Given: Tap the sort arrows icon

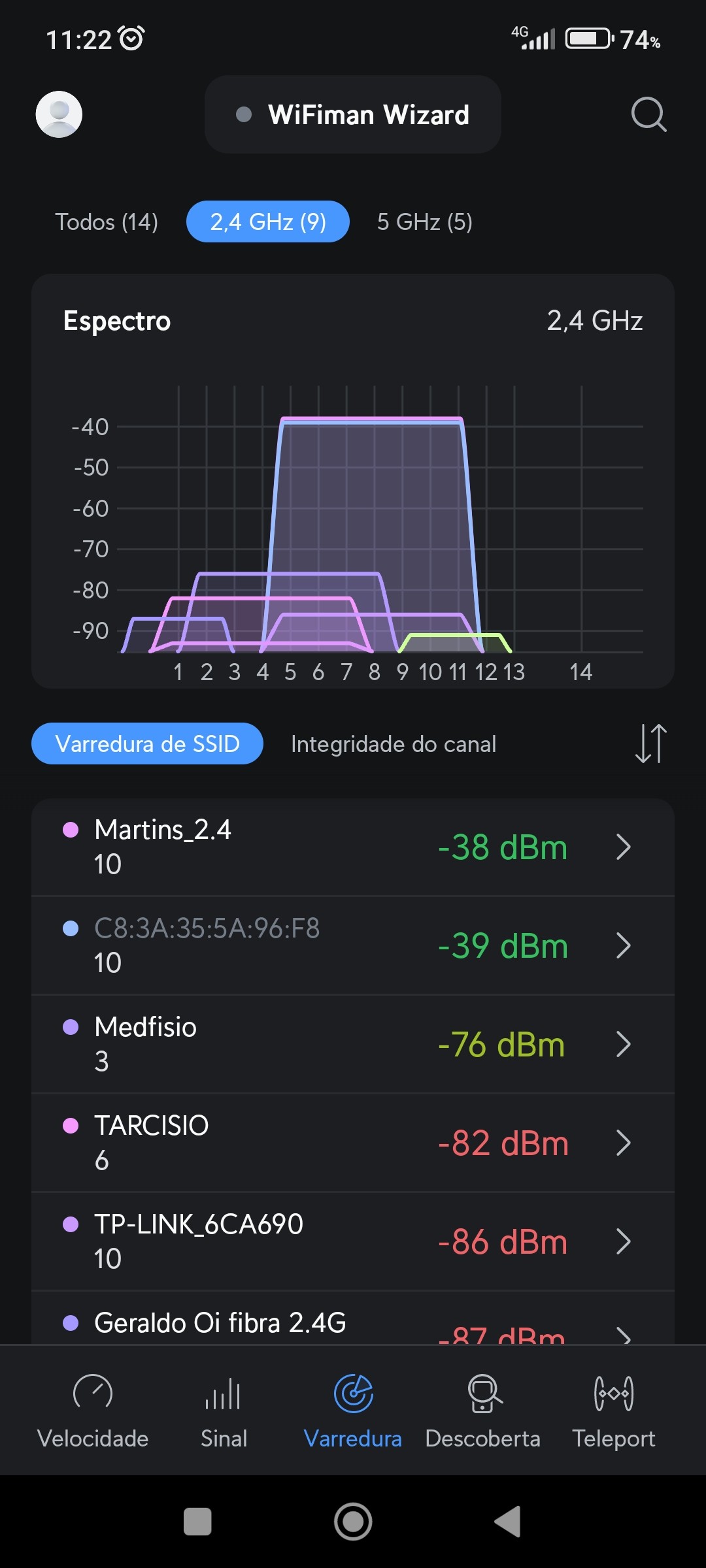Looking at the screenshot, I should [x=651, y=743].
